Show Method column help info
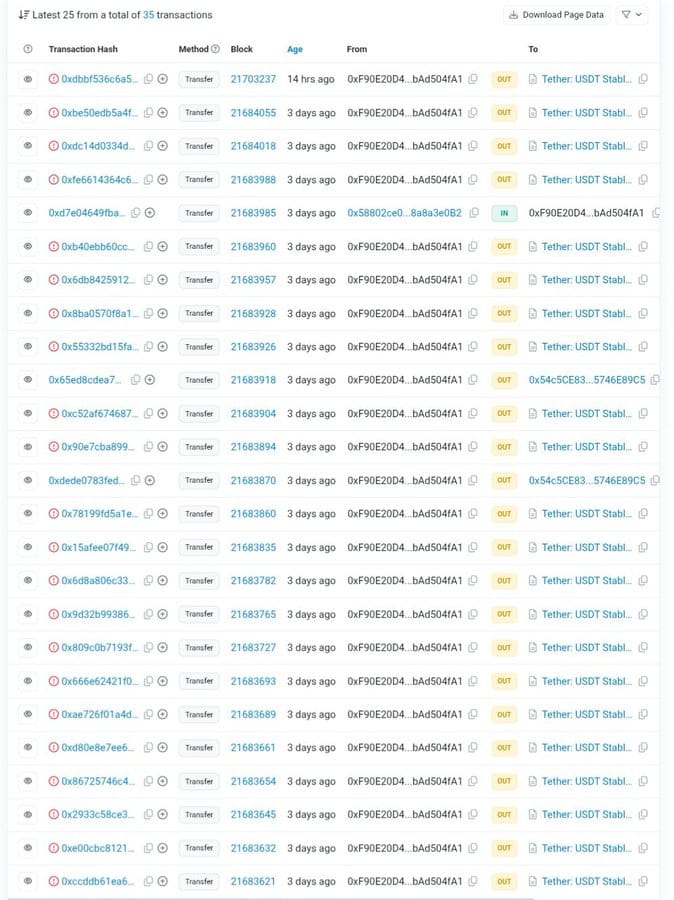 [x=216, y=49]
